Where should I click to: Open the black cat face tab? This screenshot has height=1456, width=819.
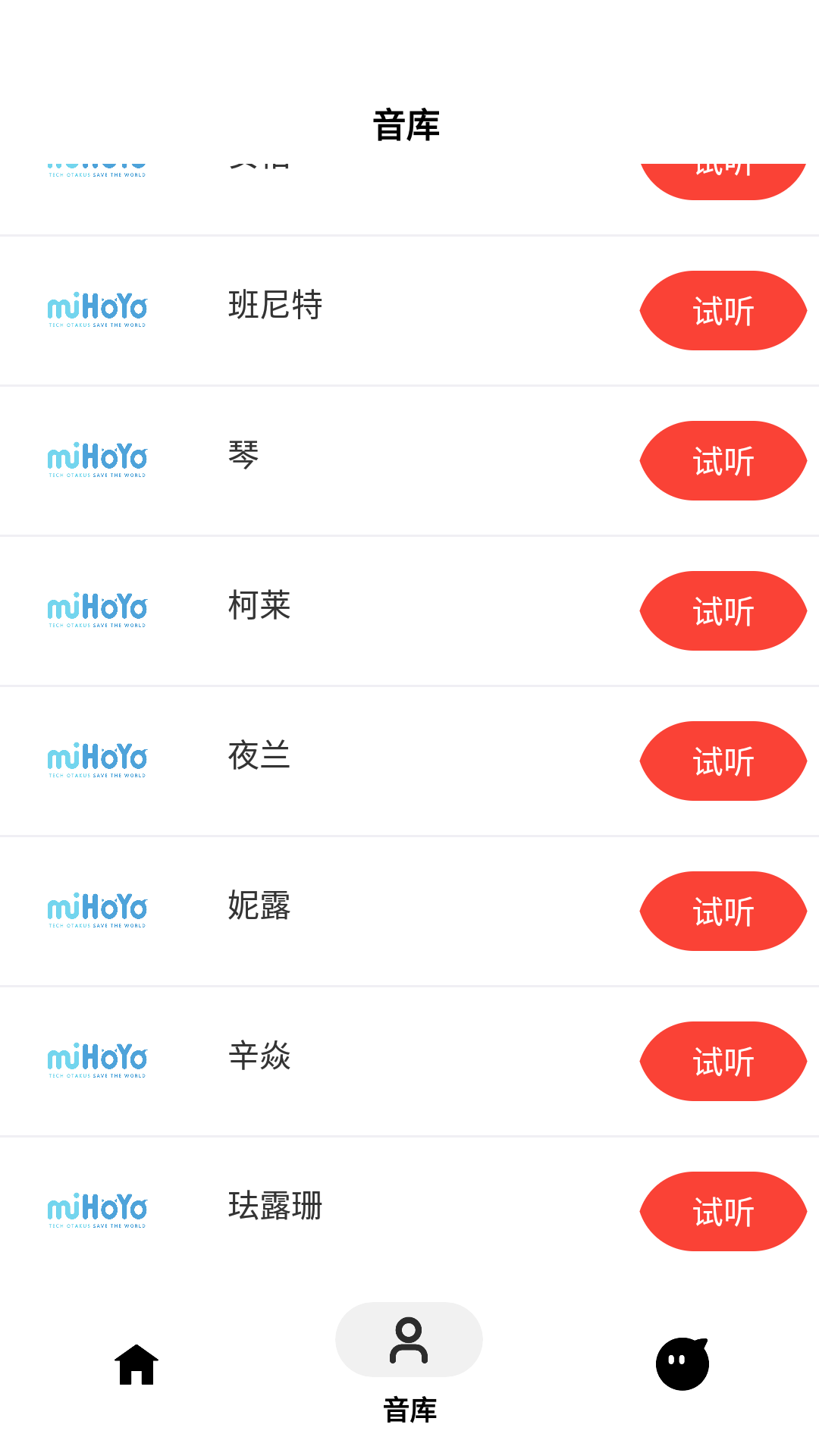point(682,1363)
